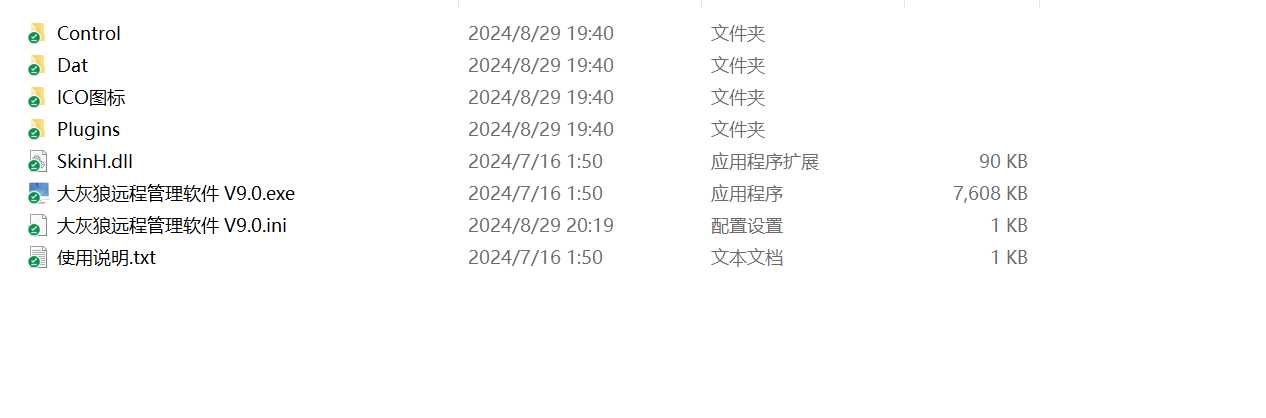
Task: Select the 使用说明.txt file
Action: click(x=106, y=258)
